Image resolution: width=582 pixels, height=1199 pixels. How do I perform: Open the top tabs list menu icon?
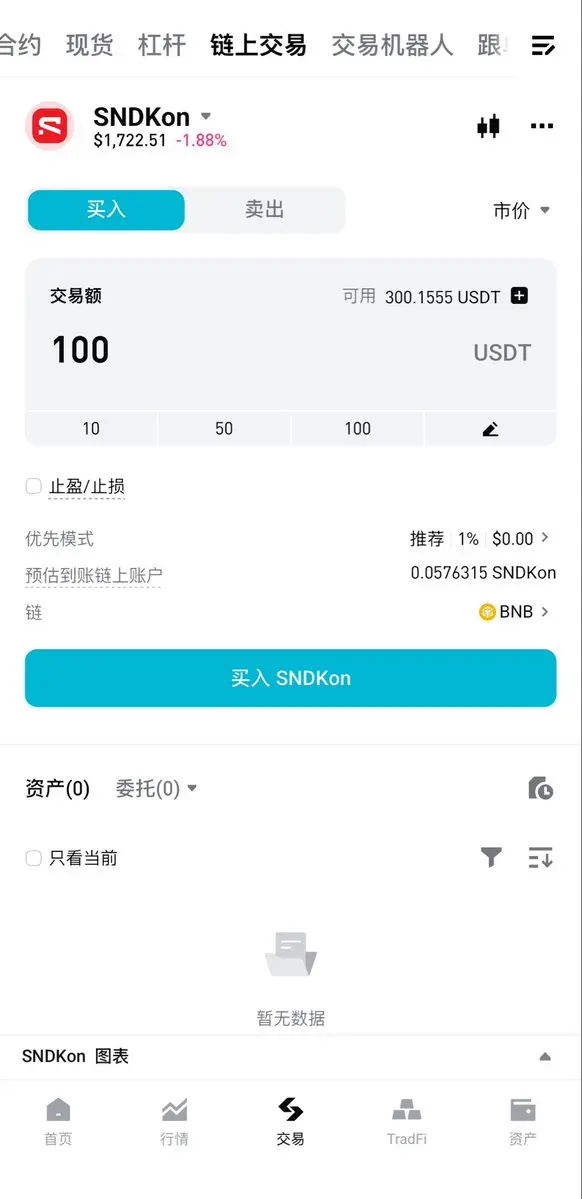pos(543,45)
